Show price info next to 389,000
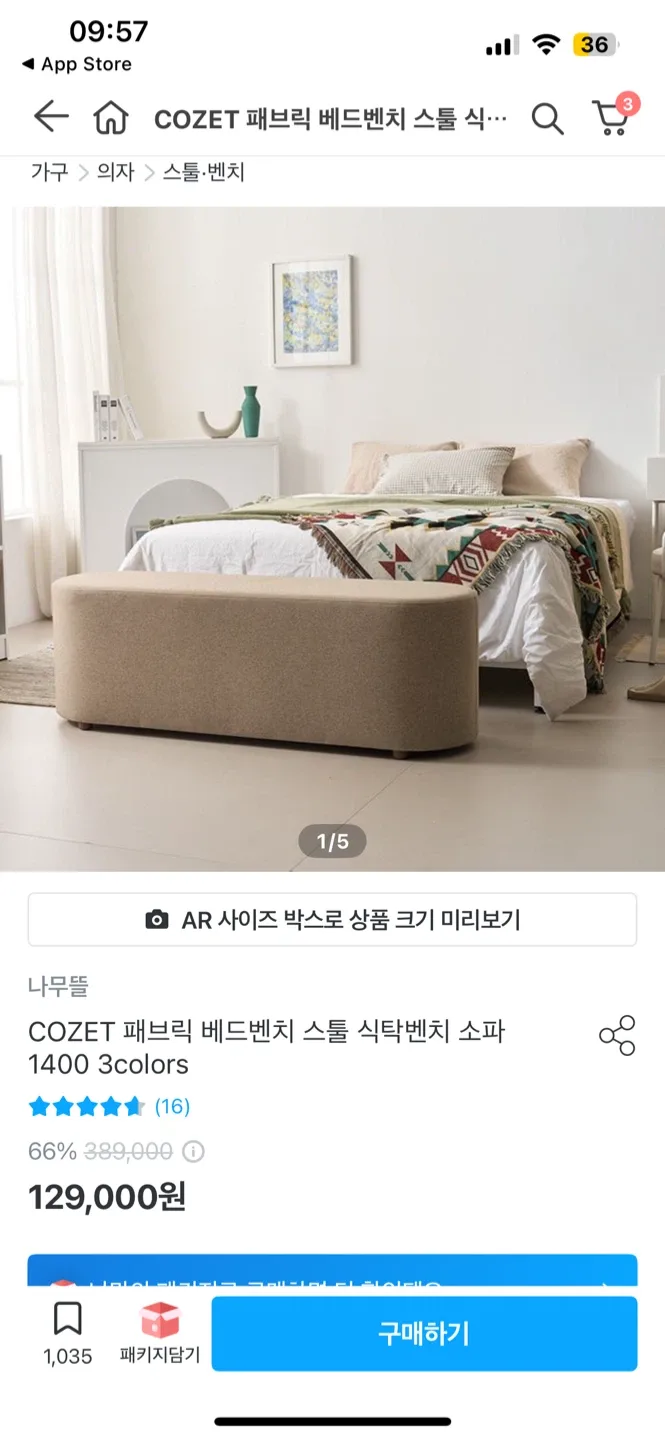 pyautogui.click(x=194, y=1152)
